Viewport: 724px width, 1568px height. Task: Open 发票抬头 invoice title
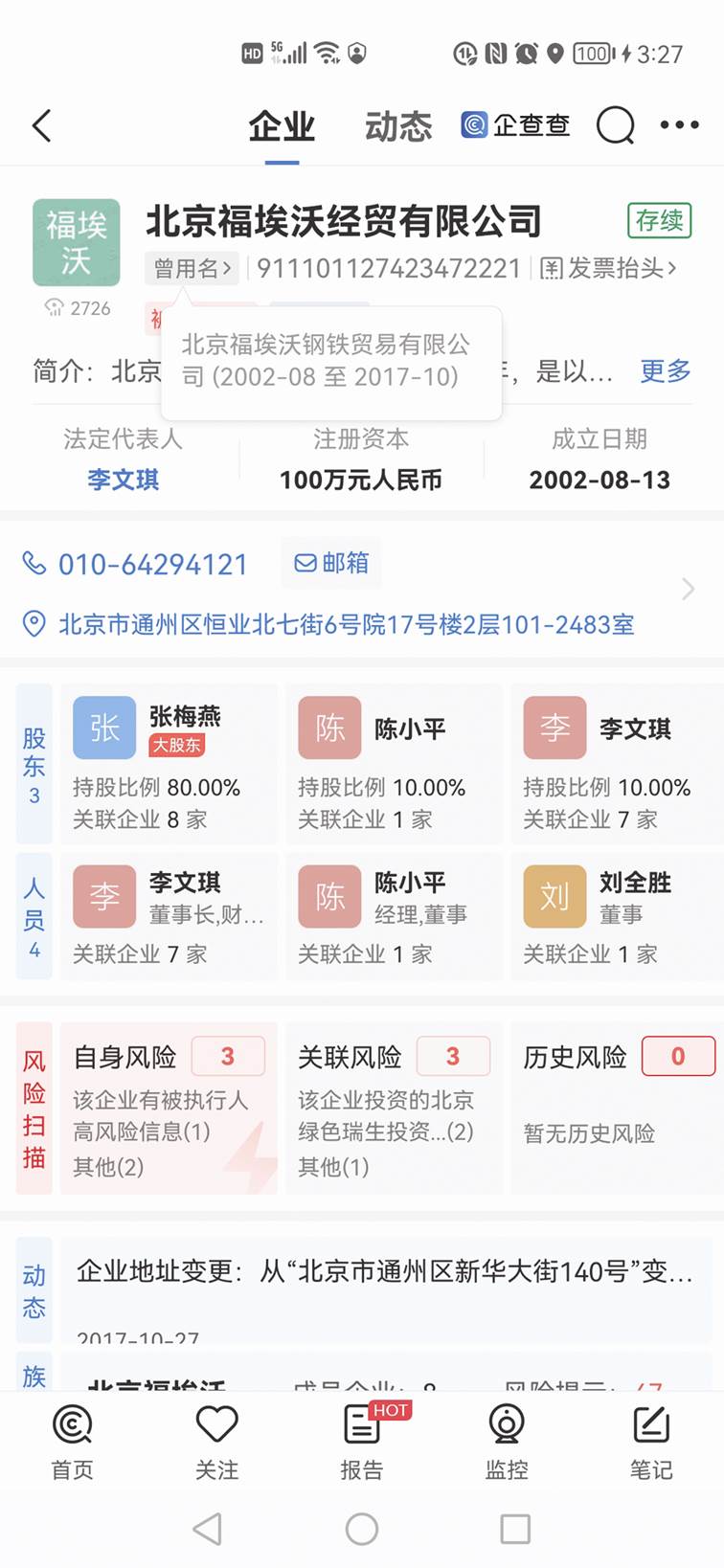click(x=609, y=268)
